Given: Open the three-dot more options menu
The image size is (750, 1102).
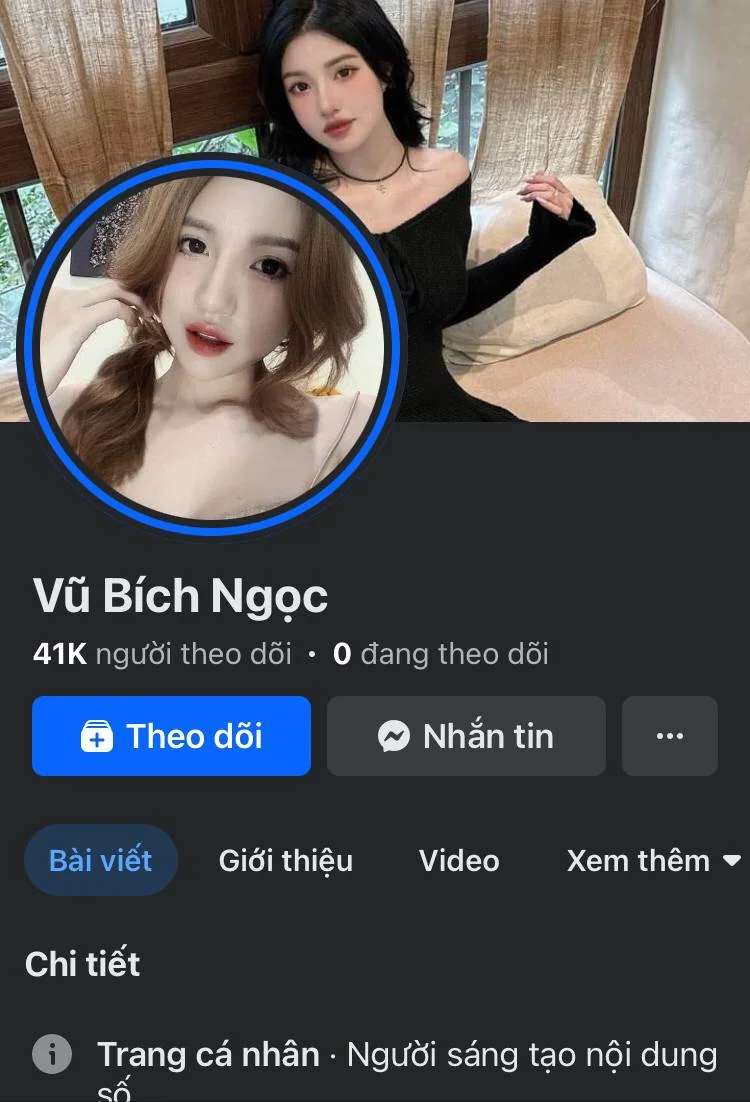Looking at the screenshot, I should (669, 737).
